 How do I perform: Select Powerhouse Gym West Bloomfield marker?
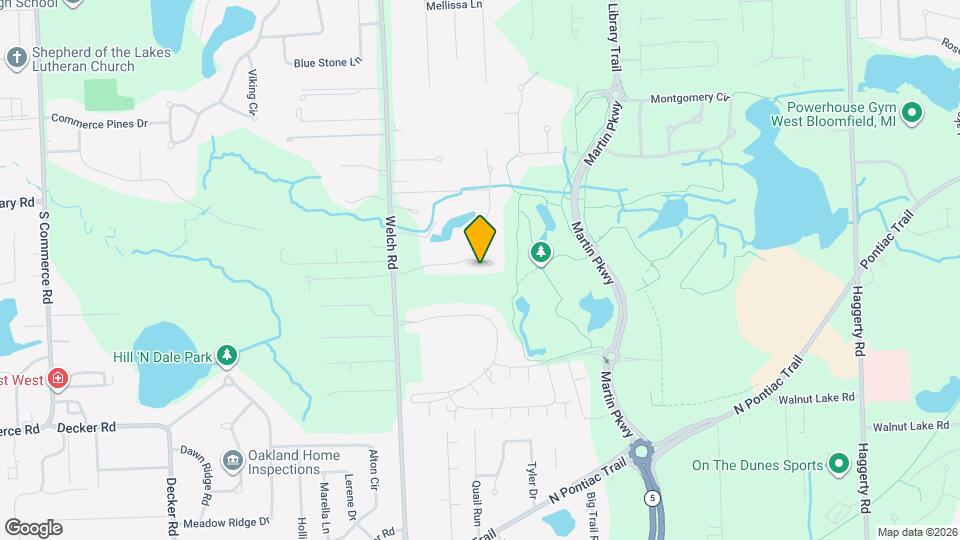[x=911, y=114]
